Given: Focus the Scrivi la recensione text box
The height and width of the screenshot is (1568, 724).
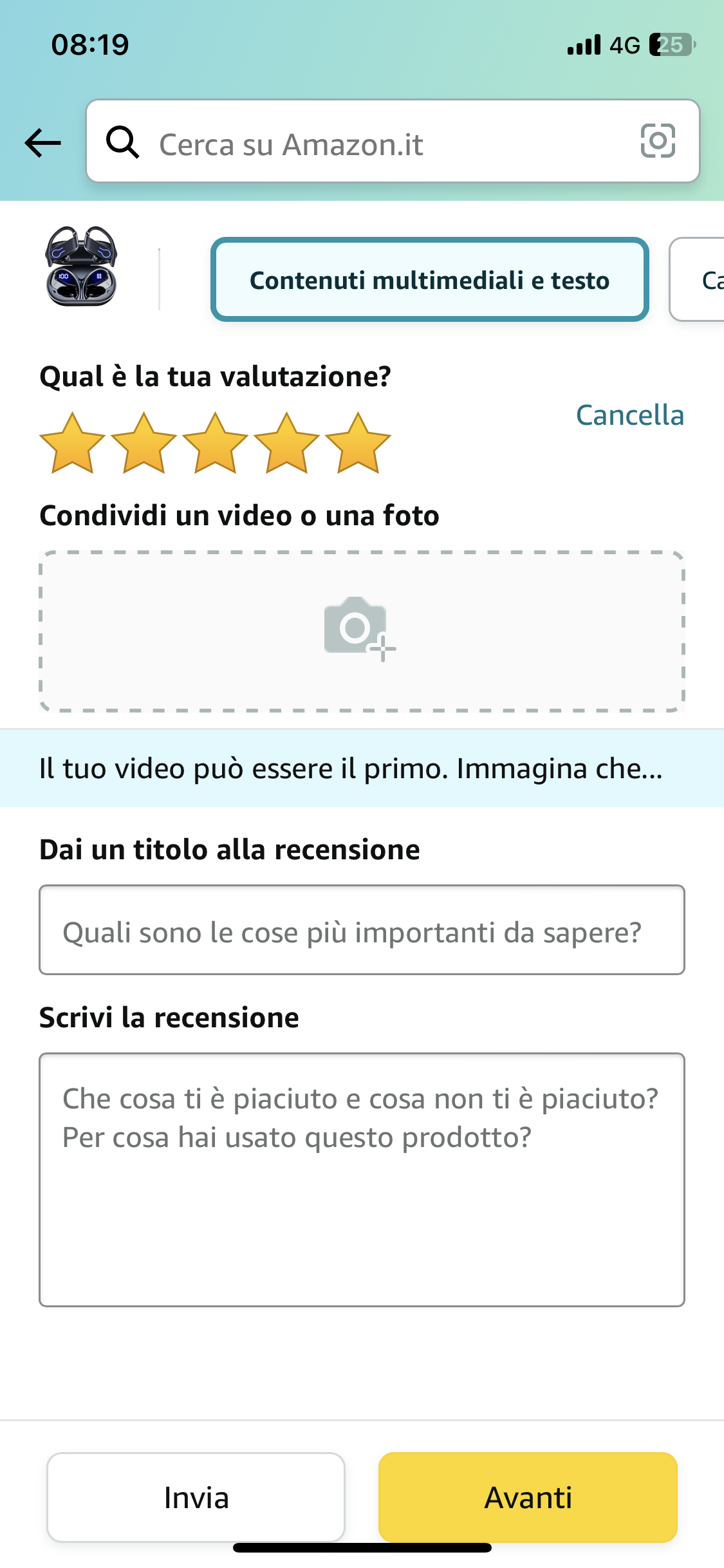Looking at the screenshot, I should pos(361,1179).
